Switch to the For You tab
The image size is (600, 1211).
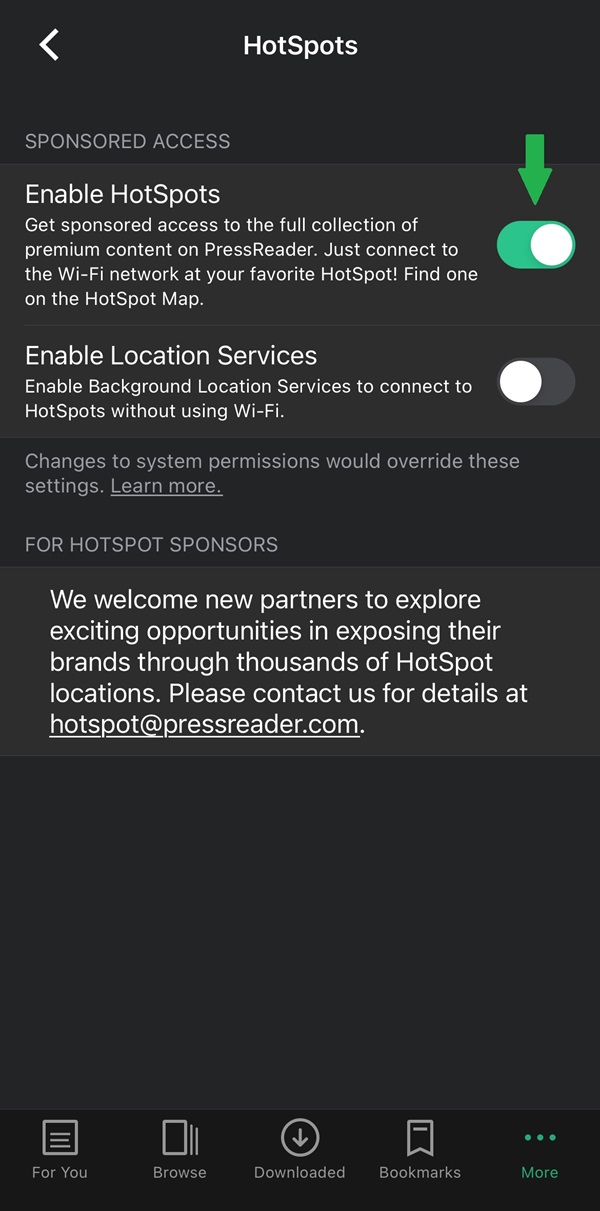coord(60,1150)
